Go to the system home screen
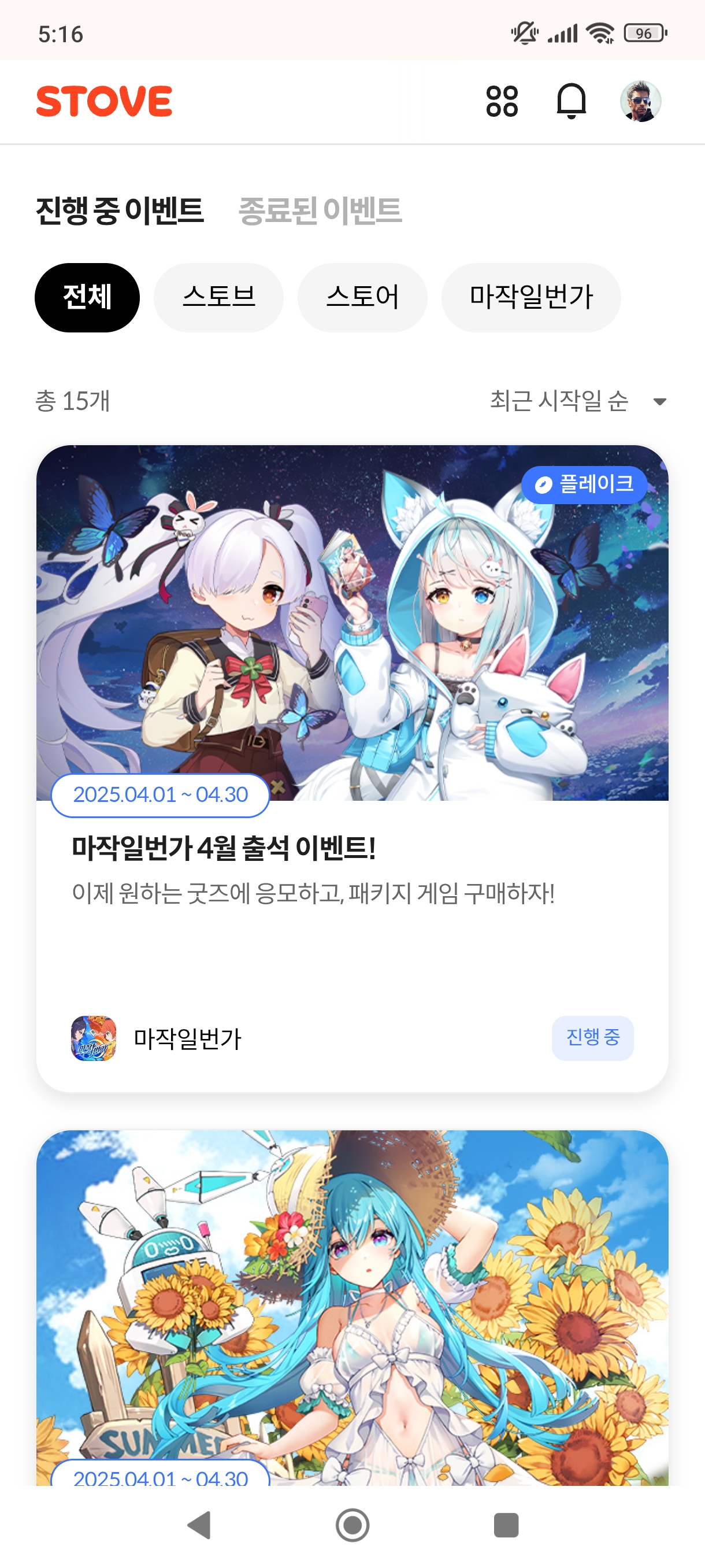 point(352,1525)
